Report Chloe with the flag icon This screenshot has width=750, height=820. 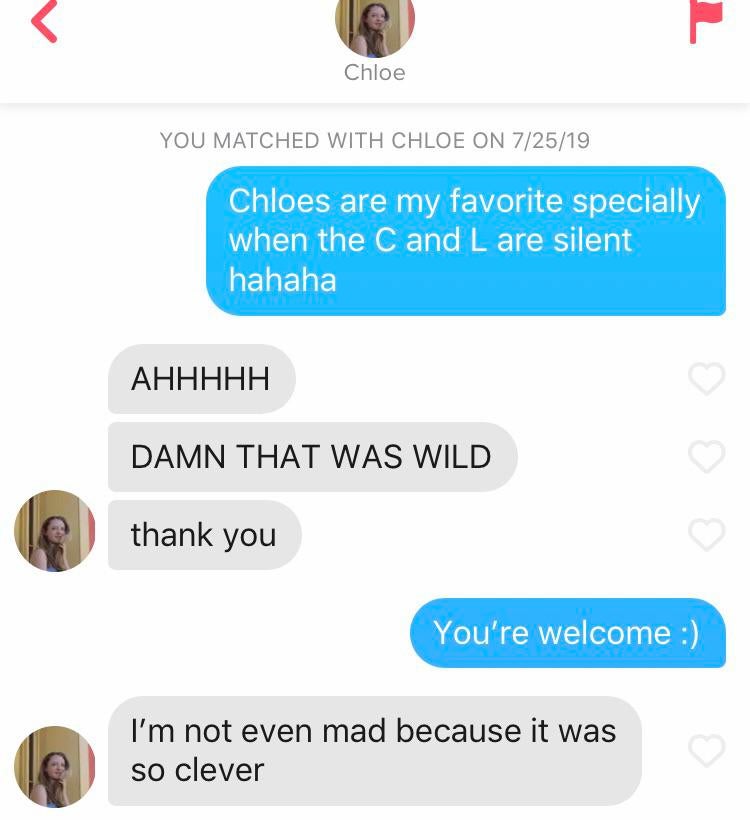click(x=706, y=20)
